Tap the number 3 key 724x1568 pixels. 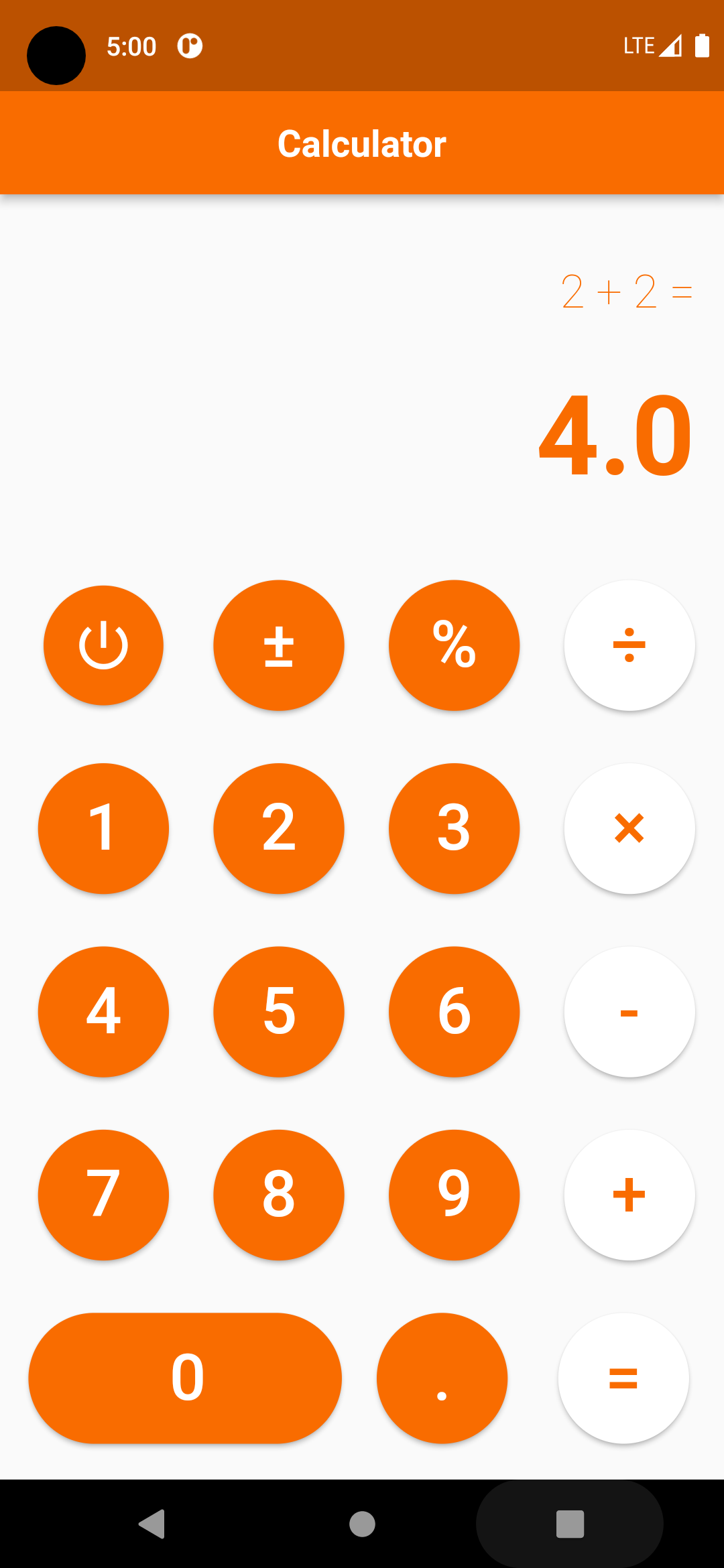[454, 828]
